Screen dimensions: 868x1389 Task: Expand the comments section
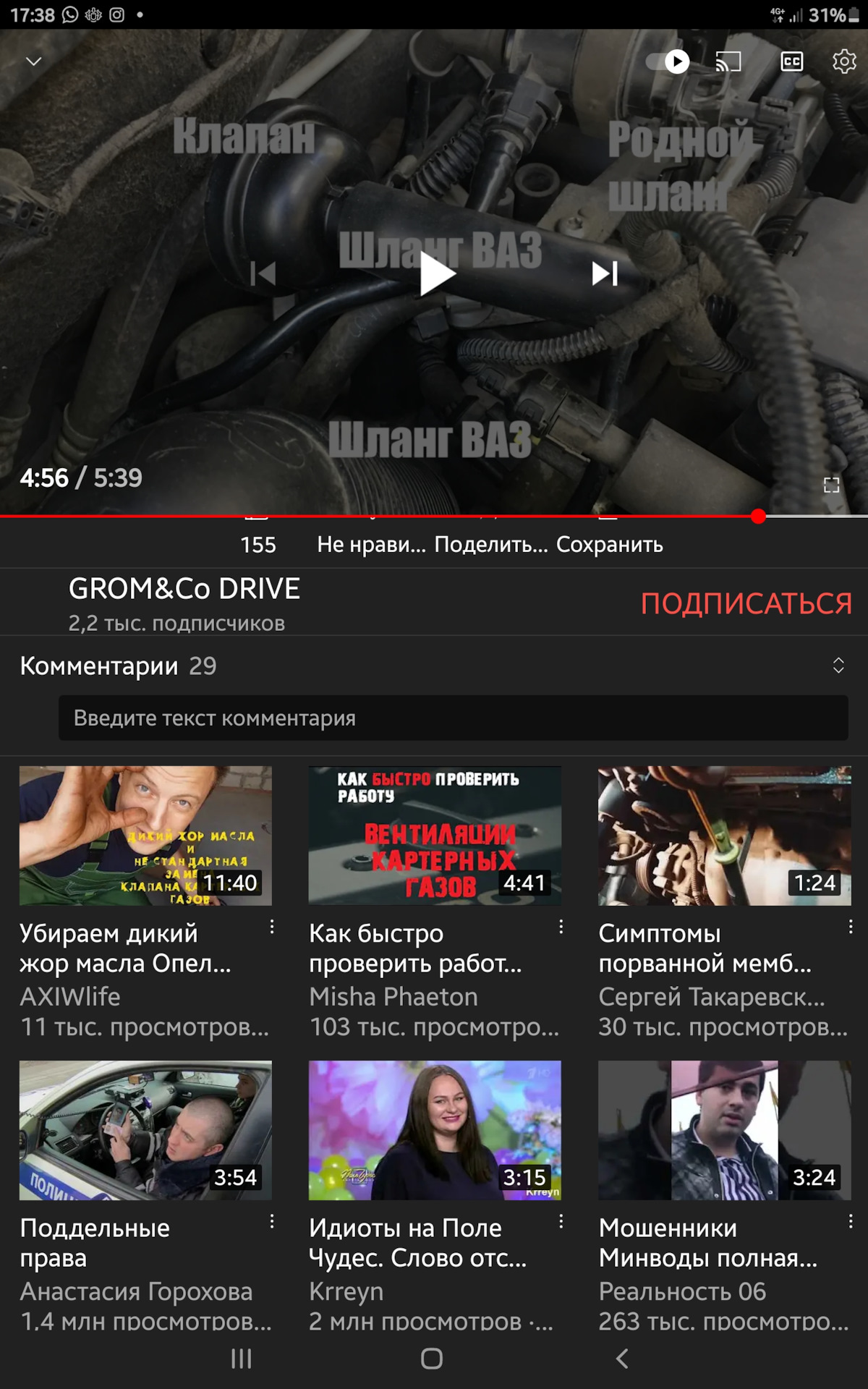(838, 666)
